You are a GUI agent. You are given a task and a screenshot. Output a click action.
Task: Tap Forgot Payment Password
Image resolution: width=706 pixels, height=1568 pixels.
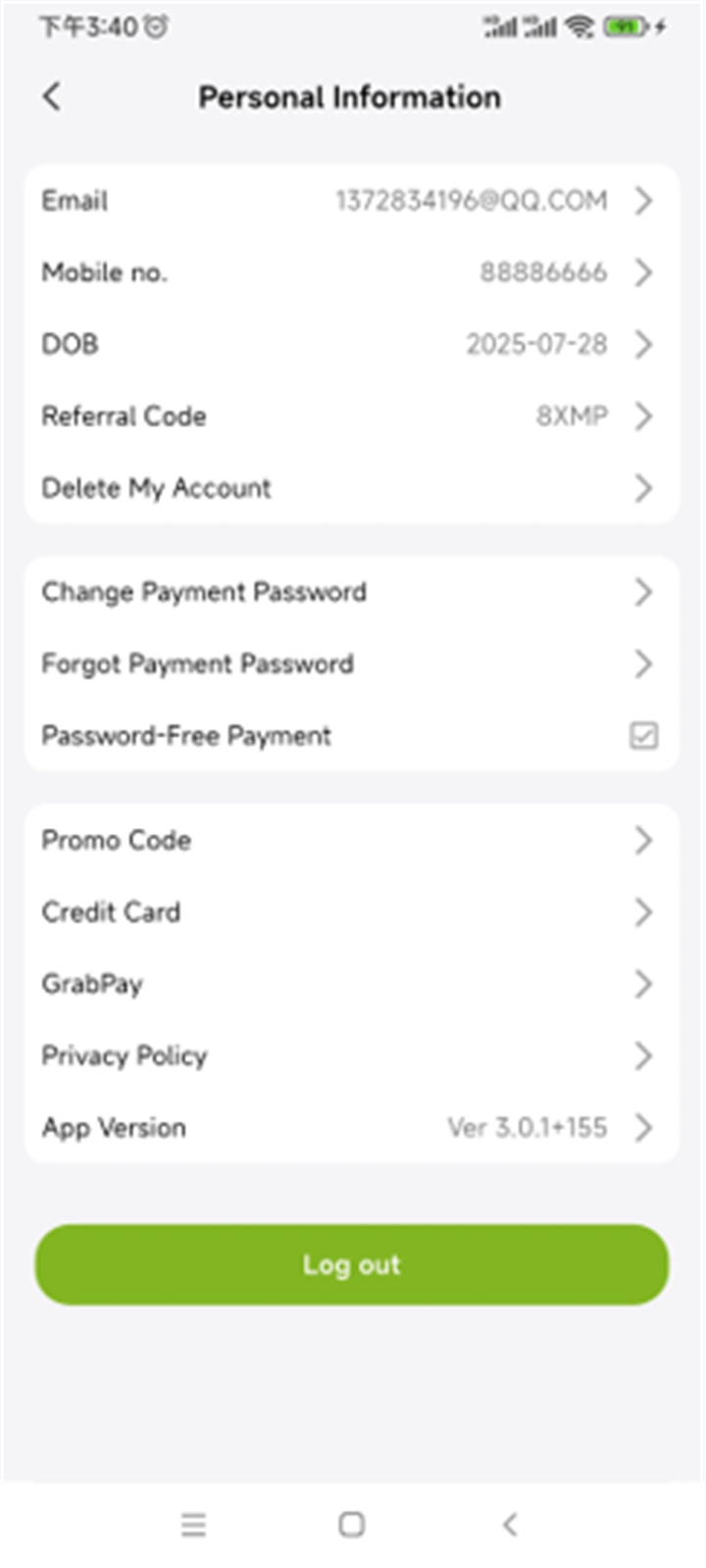(x=351, y=663)
